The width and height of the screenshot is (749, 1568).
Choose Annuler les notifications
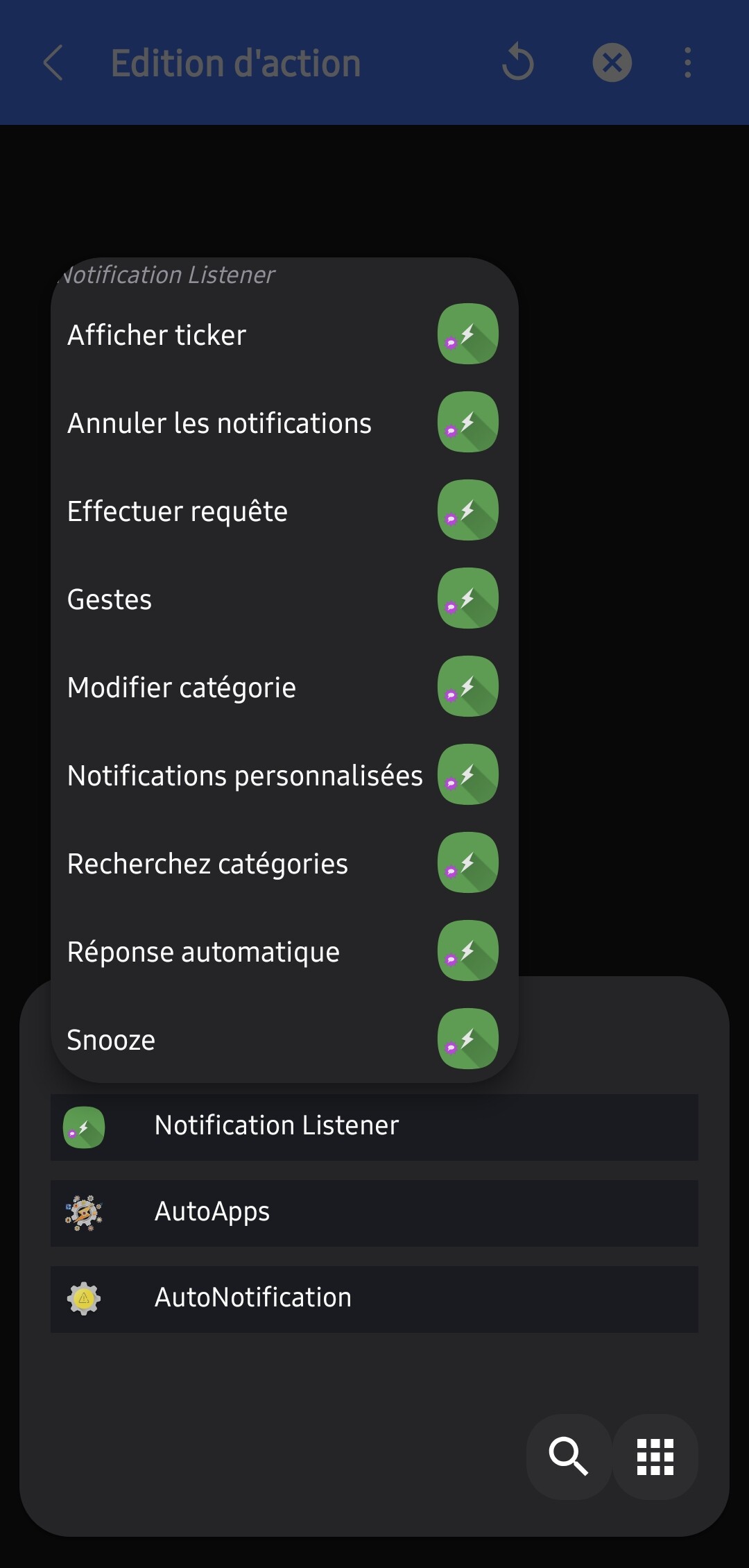[284, 423]
